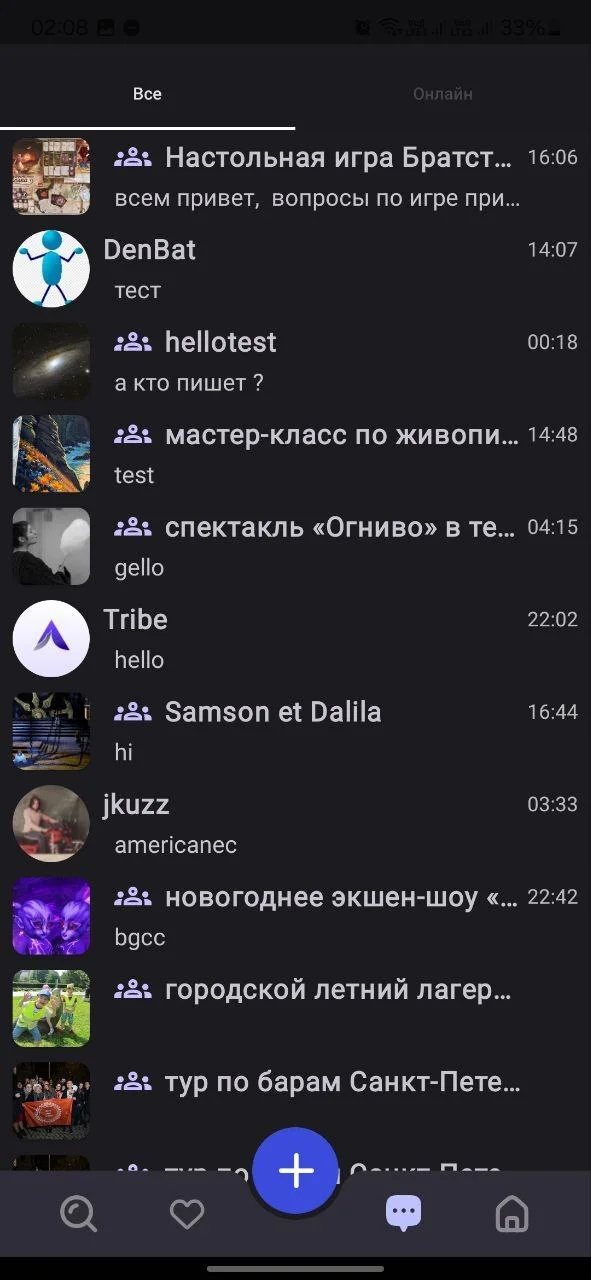The image size is (591, 1280).
Task: Select the Все tab
Action: click(147, 94)
